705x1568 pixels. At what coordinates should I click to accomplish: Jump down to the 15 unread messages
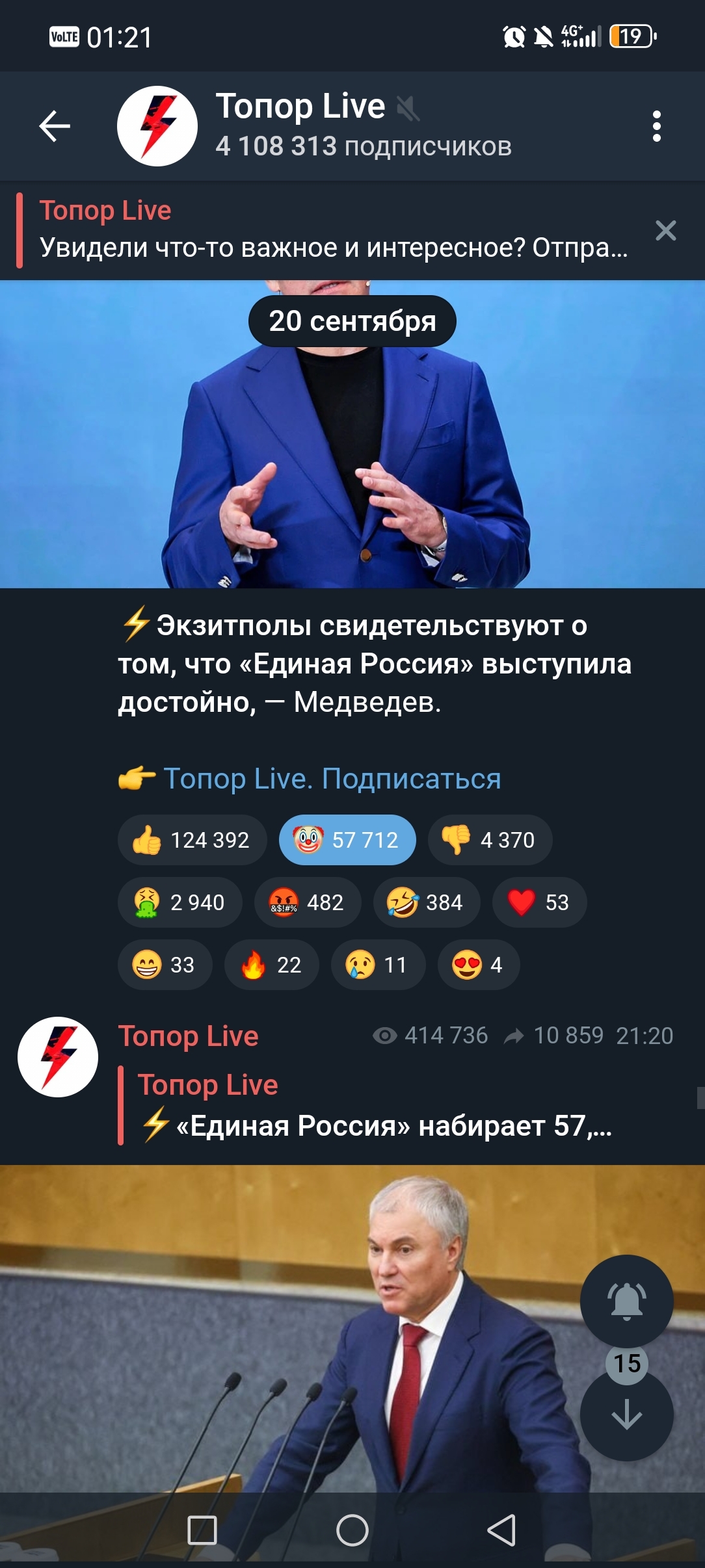pyautogui.click(x=626, y=1414)
